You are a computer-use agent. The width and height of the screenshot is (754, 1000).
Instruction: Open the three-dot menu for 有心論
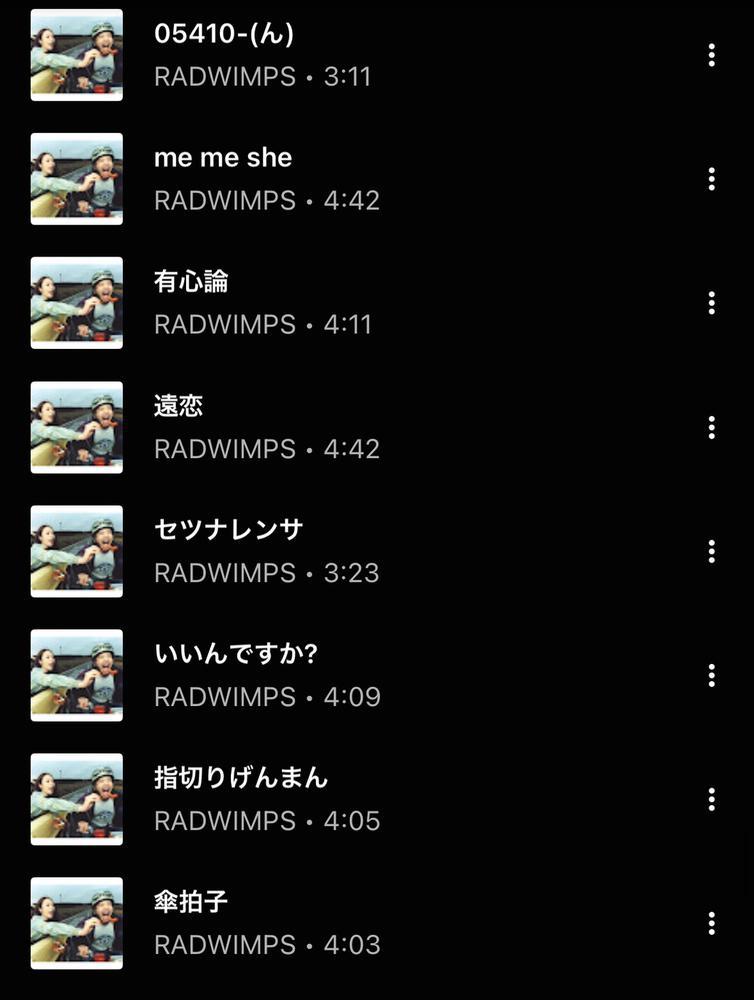[711, 303]
